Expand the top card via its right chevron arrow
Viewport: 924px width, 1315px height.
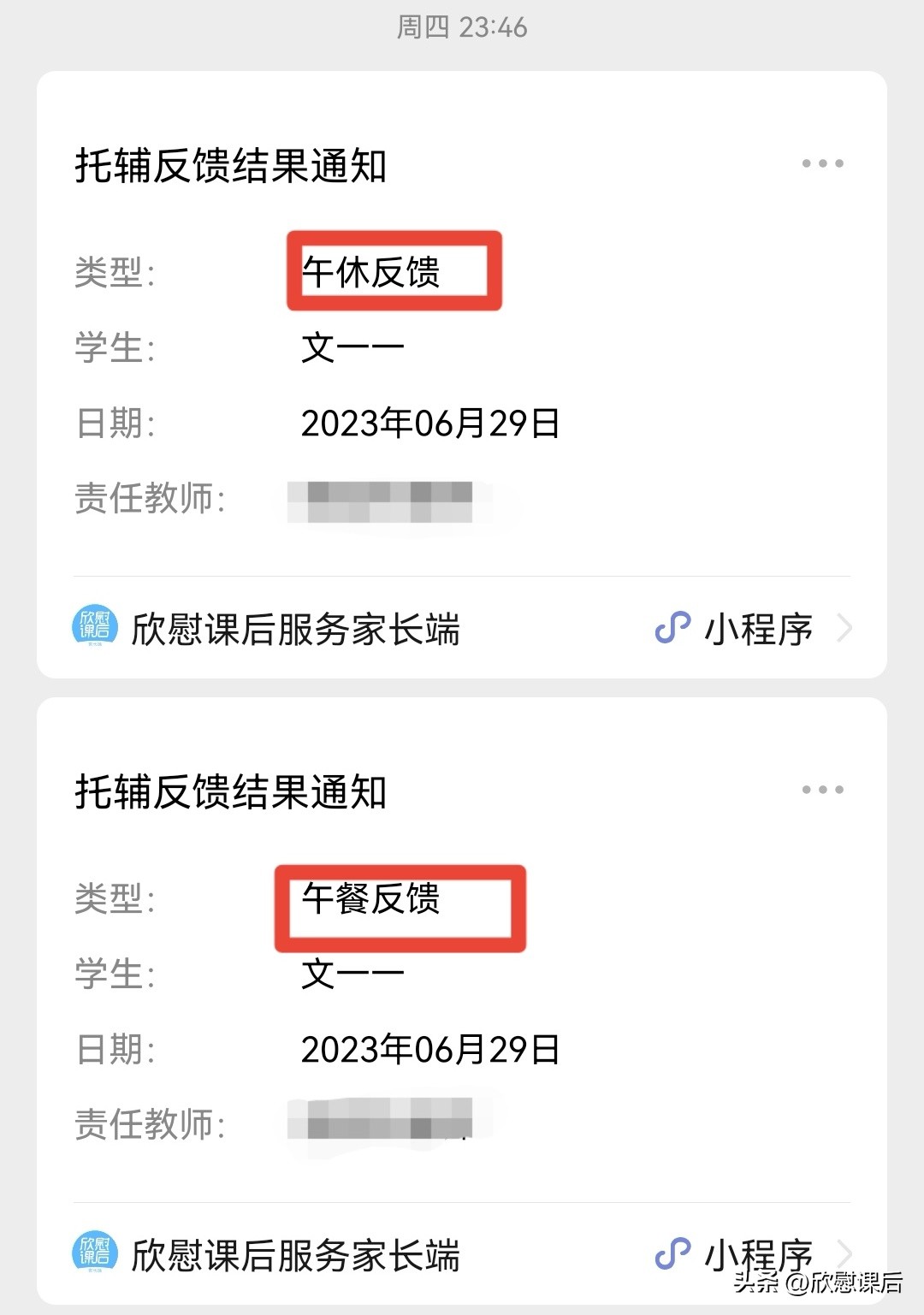[845, 629]
